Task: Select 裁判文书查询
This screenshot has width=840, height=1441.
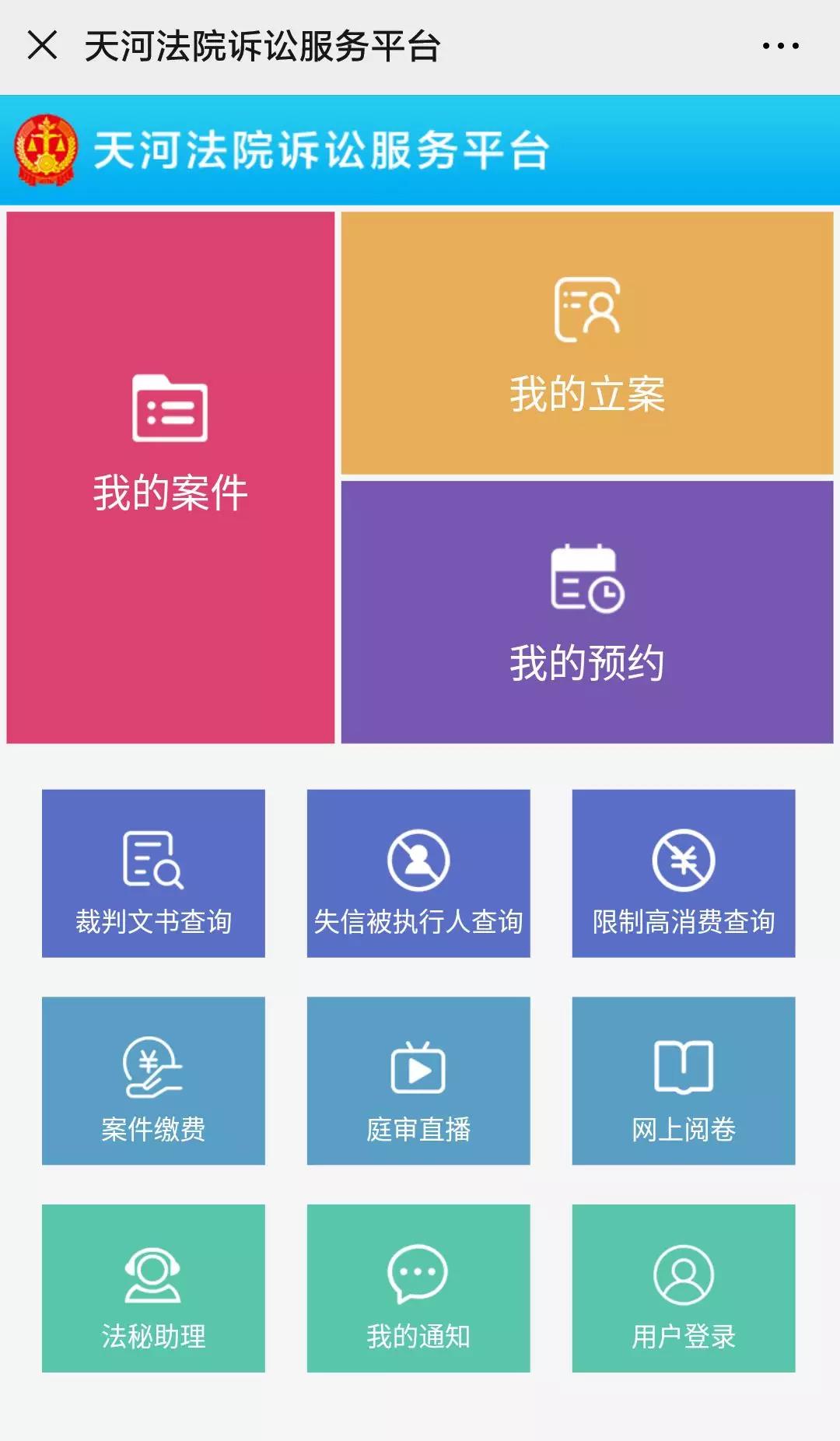Action: [x=153, y=873]
